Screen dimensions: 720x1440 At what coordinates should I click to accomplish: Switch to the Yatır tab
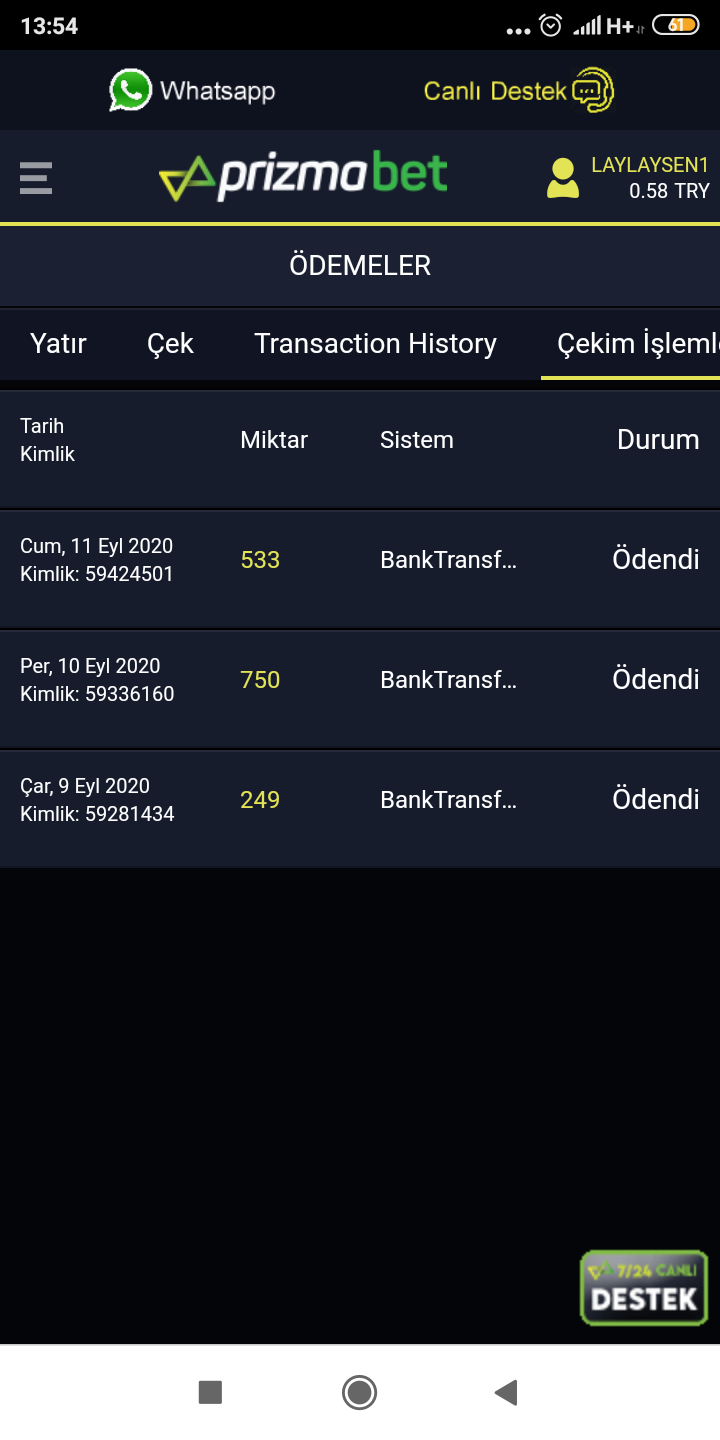click(58, 344)
